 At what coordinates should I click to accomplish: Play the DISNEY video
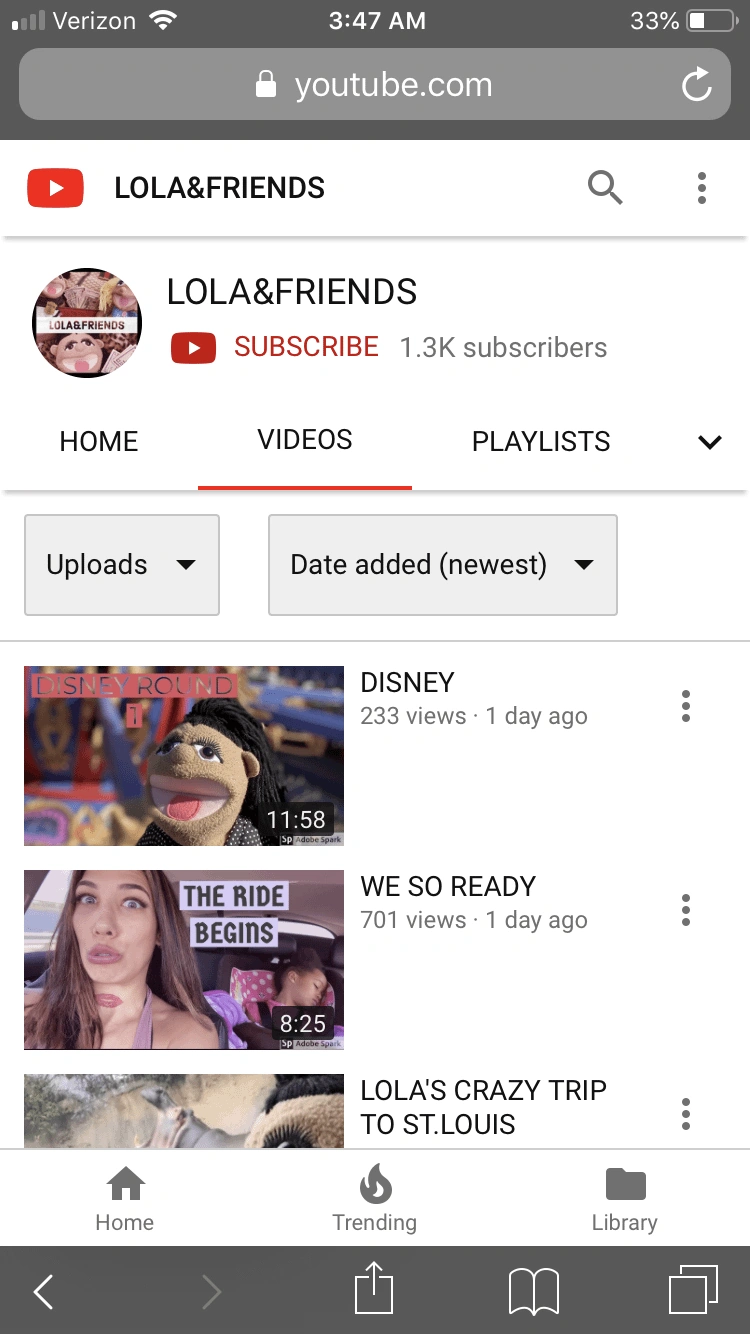184,756
